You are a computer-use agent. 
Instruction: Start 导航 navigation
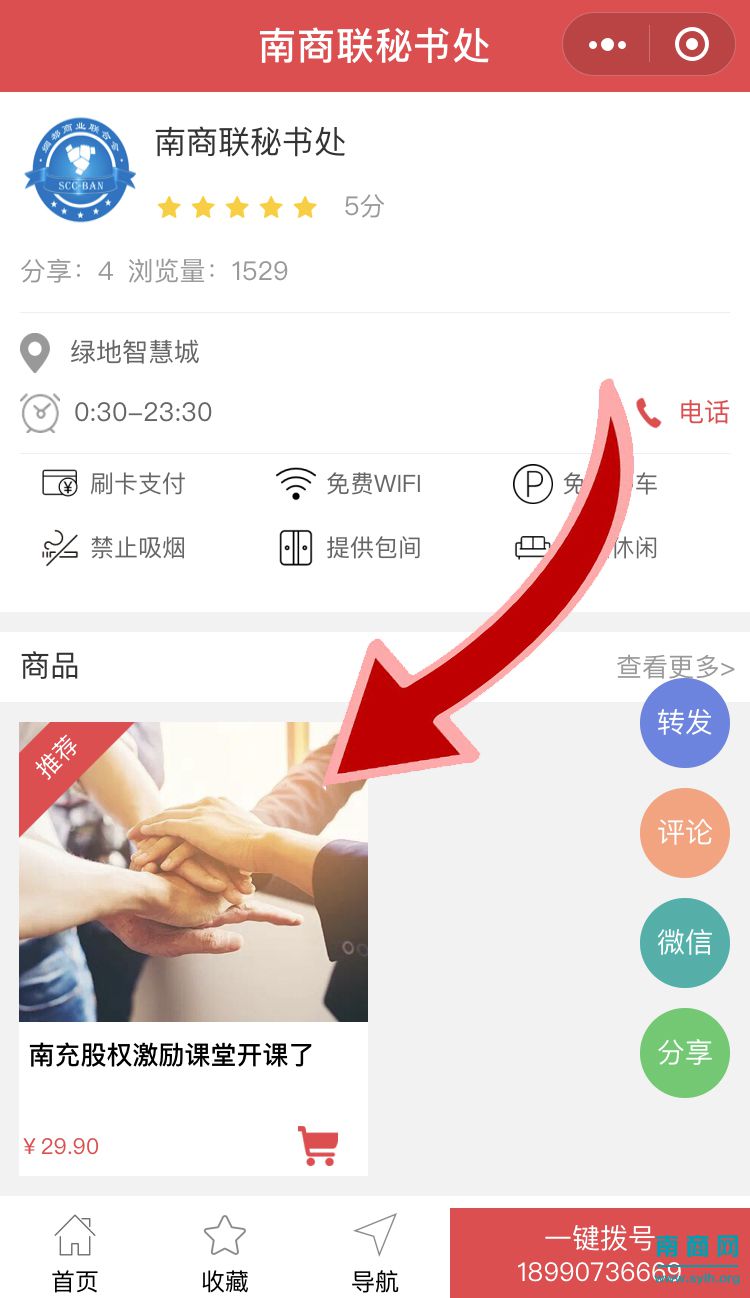(x=375, y=1254)
